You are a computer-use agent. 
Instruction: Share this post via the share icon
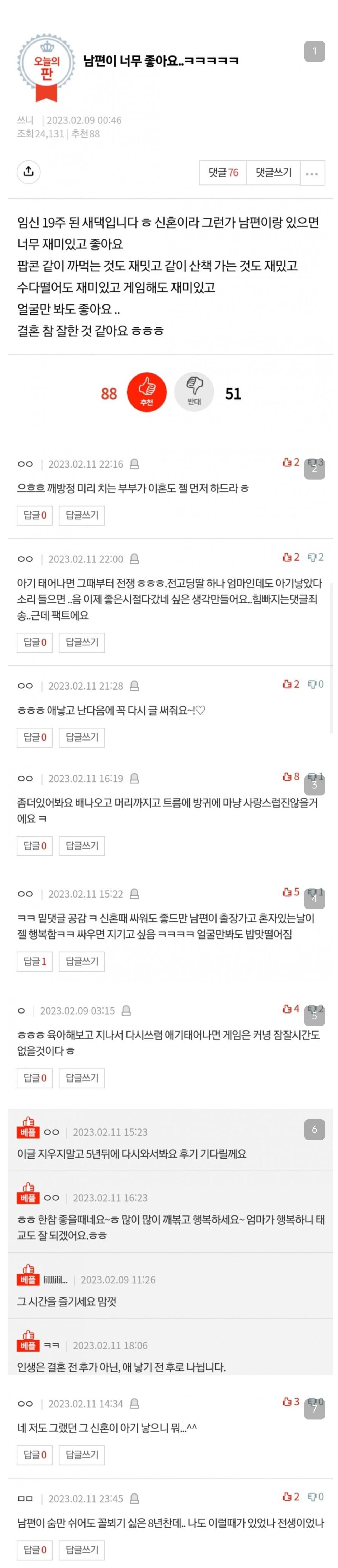[x=28, y=172]
